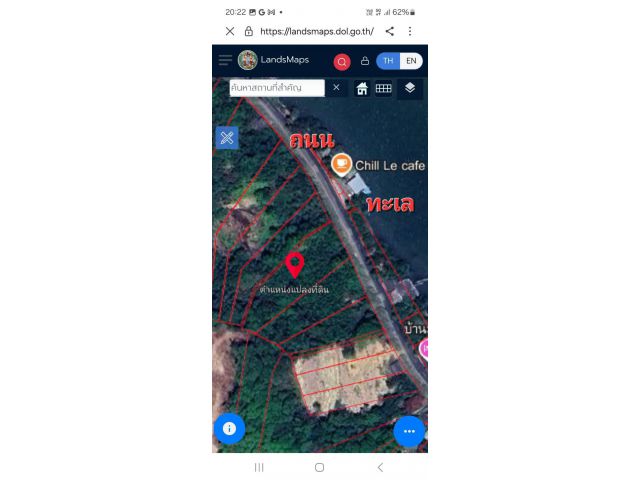Open the browser overflow menu

click(x=410, y=31)
